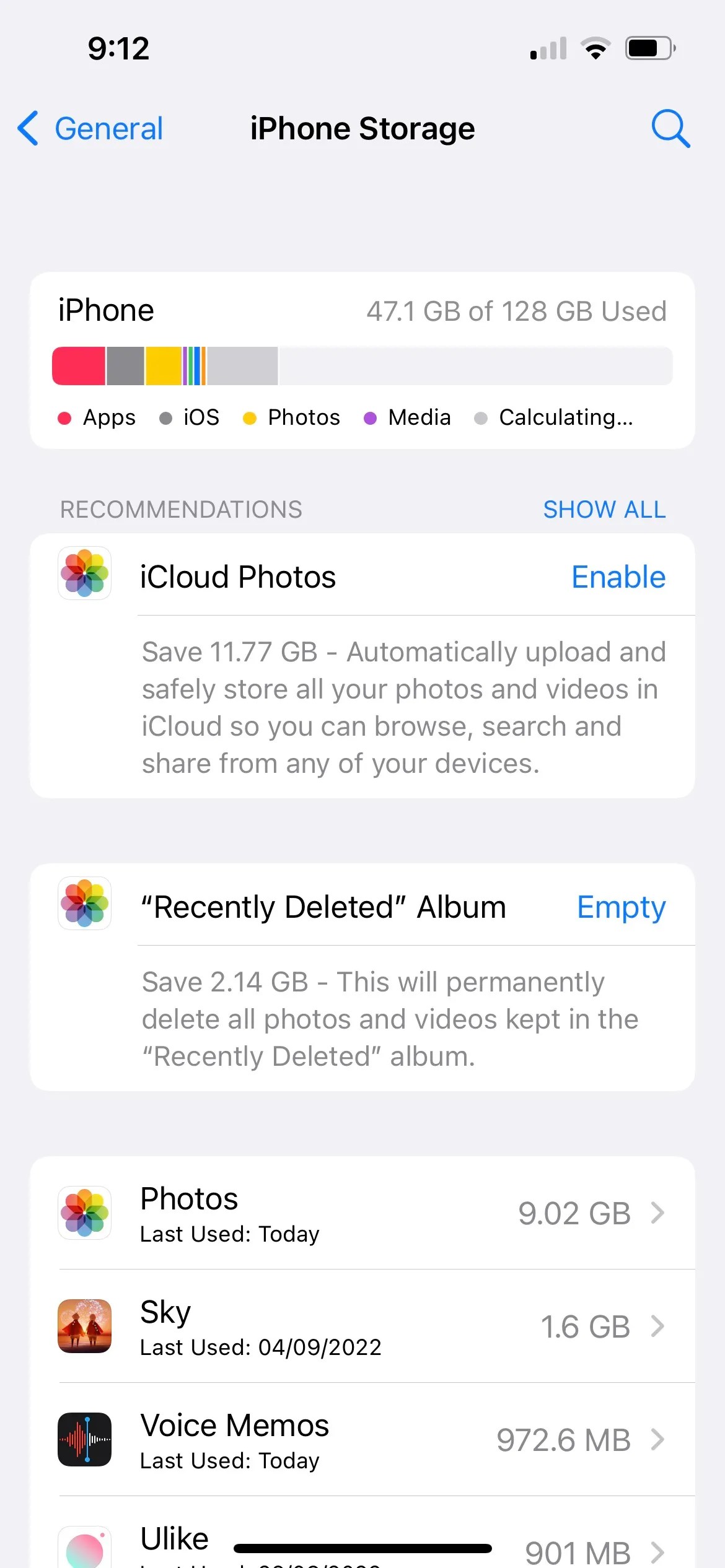Tap the iCloud Photos recommendation icon
Image resolution: width=725 pixels, height=1568 pixels.
[x=84, y=575]
